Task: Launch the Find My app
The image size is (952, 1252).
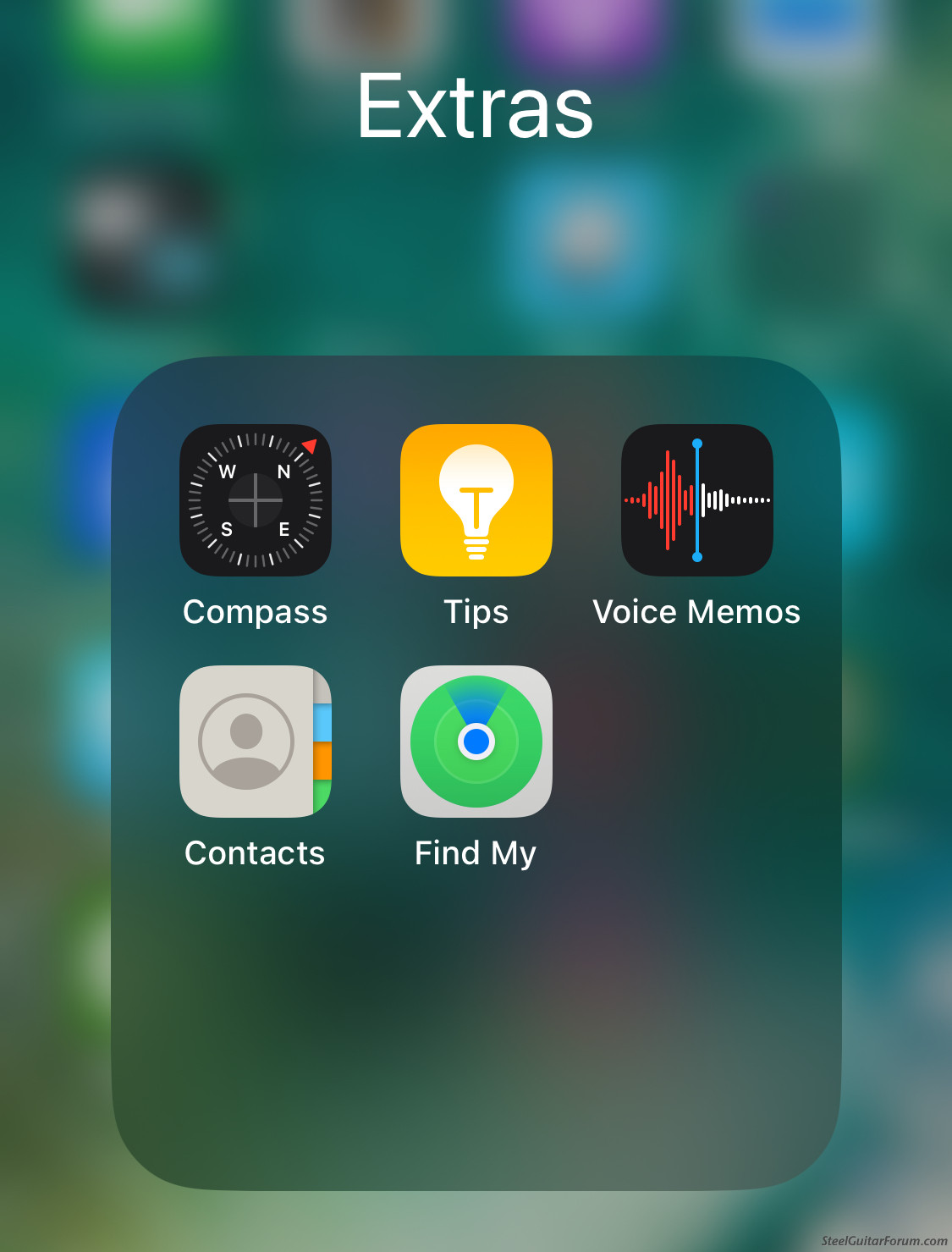Action: pyautogui.click(x=476, y=741)
